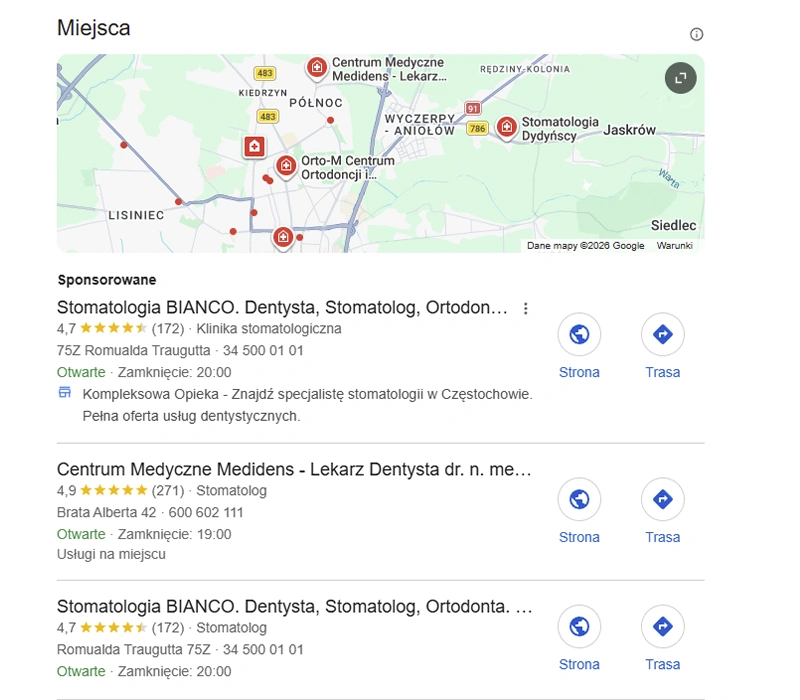Screen dimensions: 800x700
Task: Get directions to Stomatologia BIANCO Stomatolog listing
Action: coord(662,627)
